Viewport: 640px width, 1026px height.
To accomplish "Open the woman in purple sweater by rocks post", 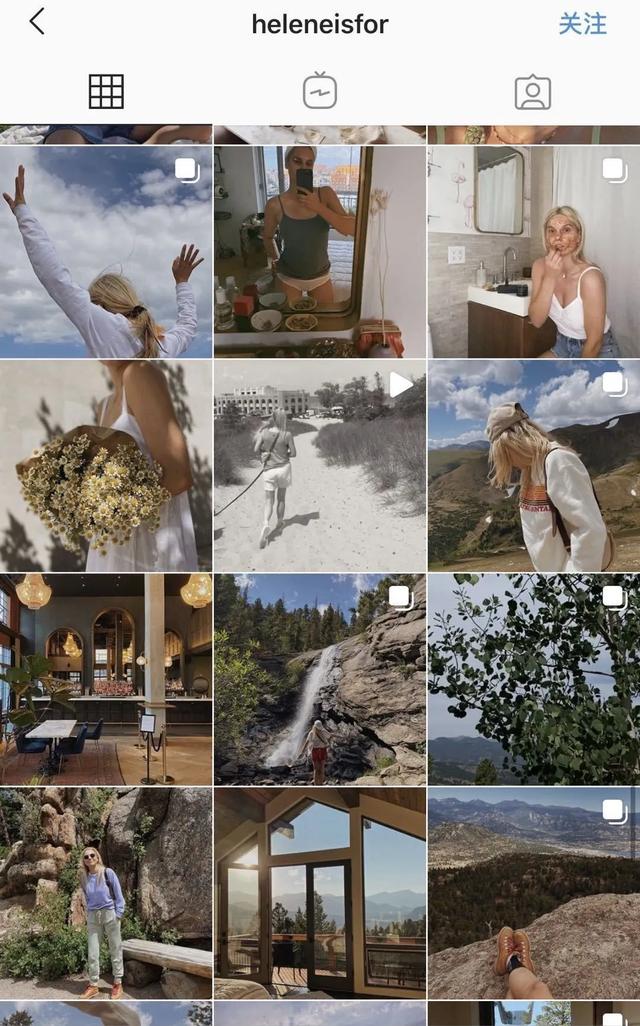I will 106,893.
